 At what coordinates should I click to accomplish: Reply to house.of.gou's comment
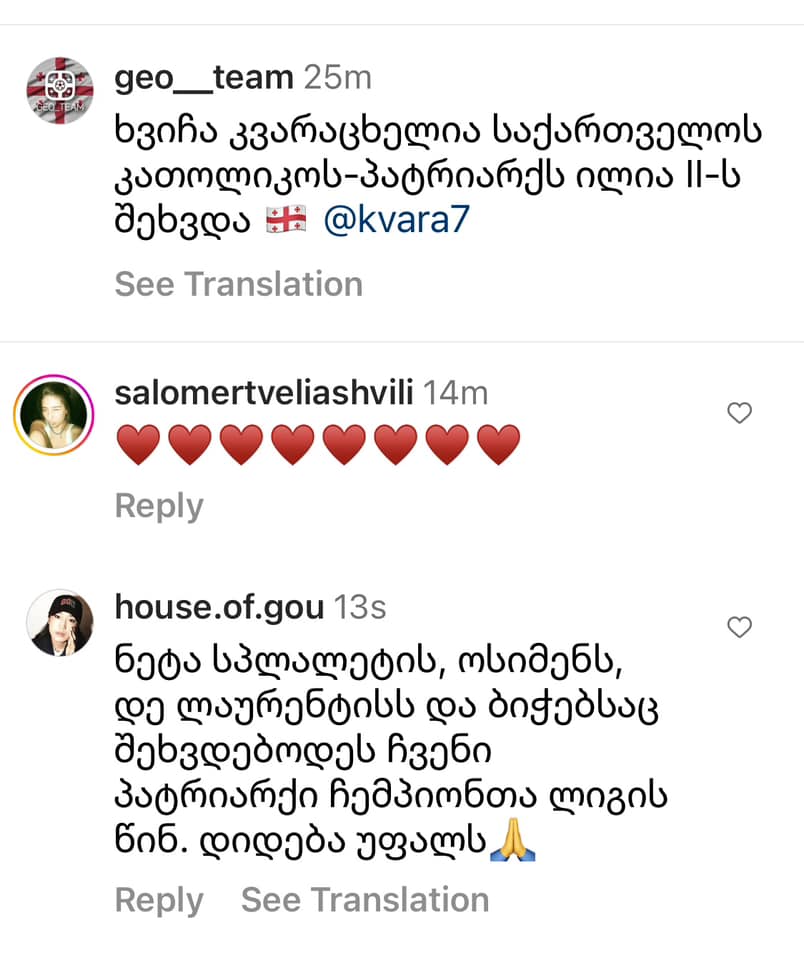158,900
